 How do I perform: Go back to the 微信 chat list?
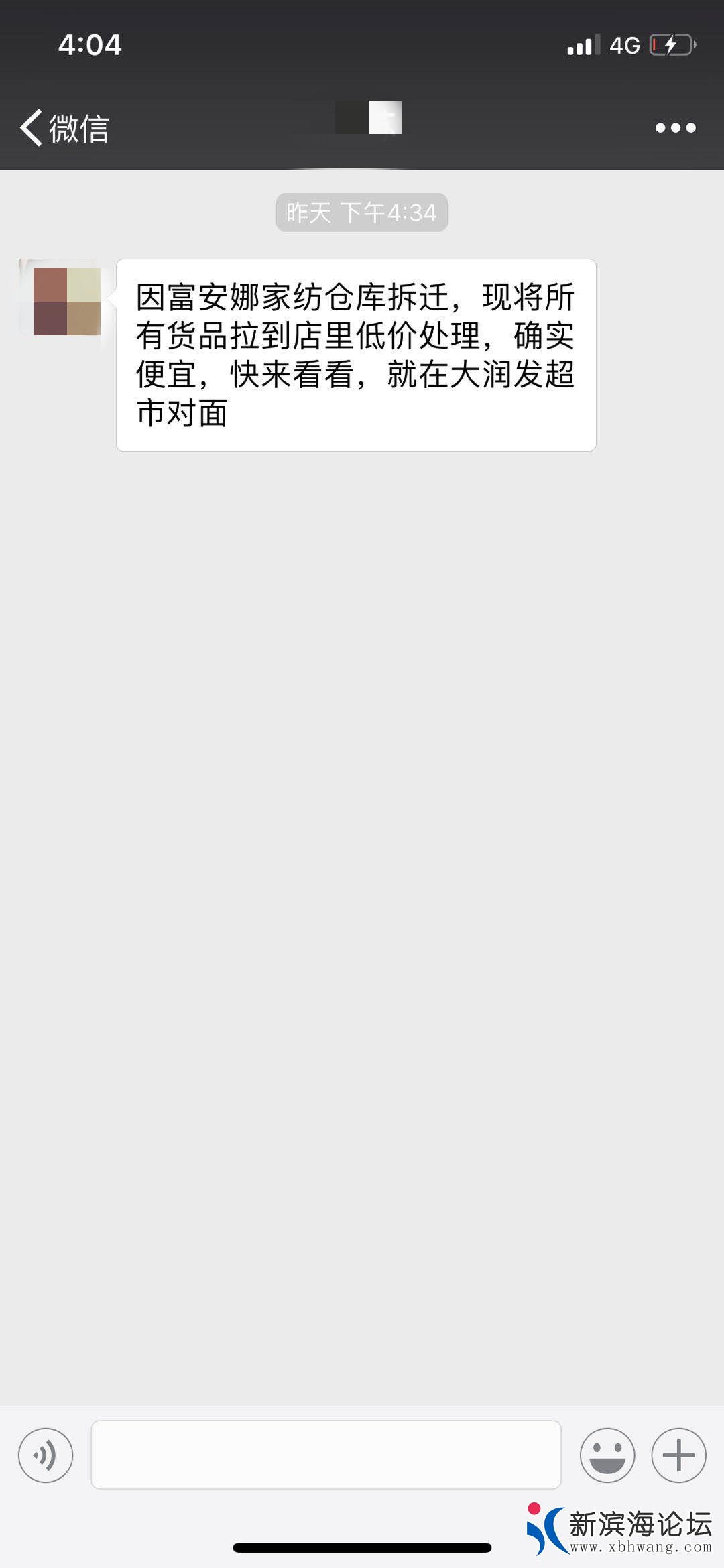coord(64,127)
